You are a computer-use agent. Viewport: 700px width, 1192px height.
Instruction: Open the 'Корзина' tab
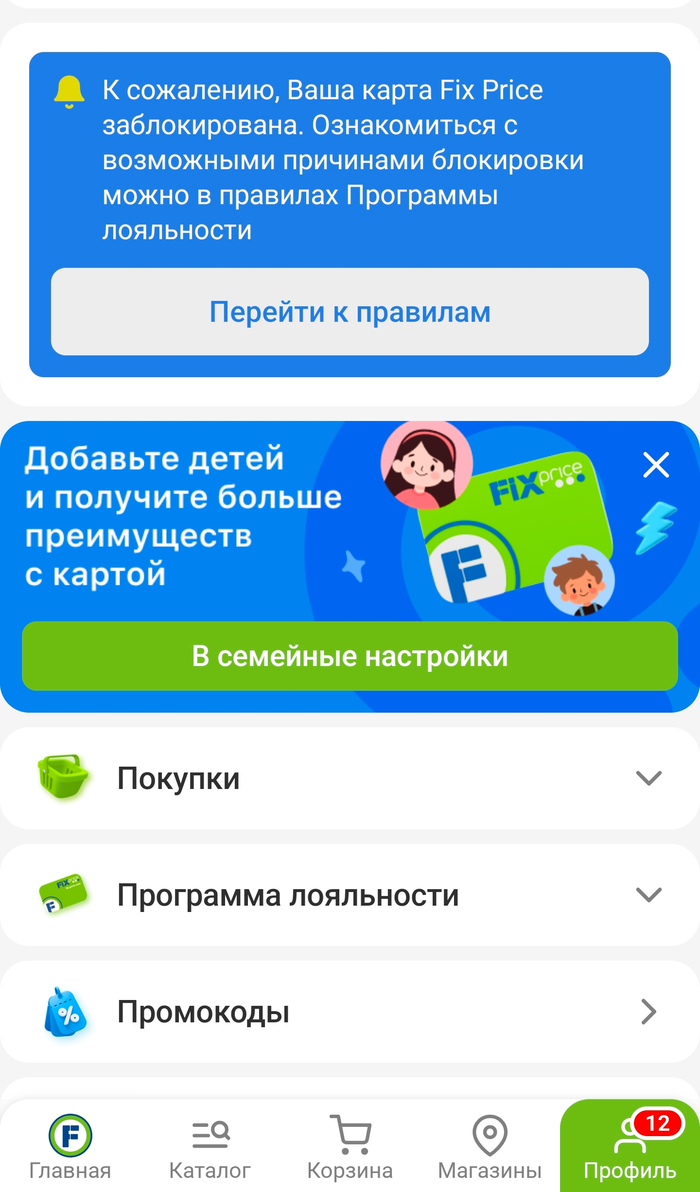pyautogui.click(x=350, y=1148)
